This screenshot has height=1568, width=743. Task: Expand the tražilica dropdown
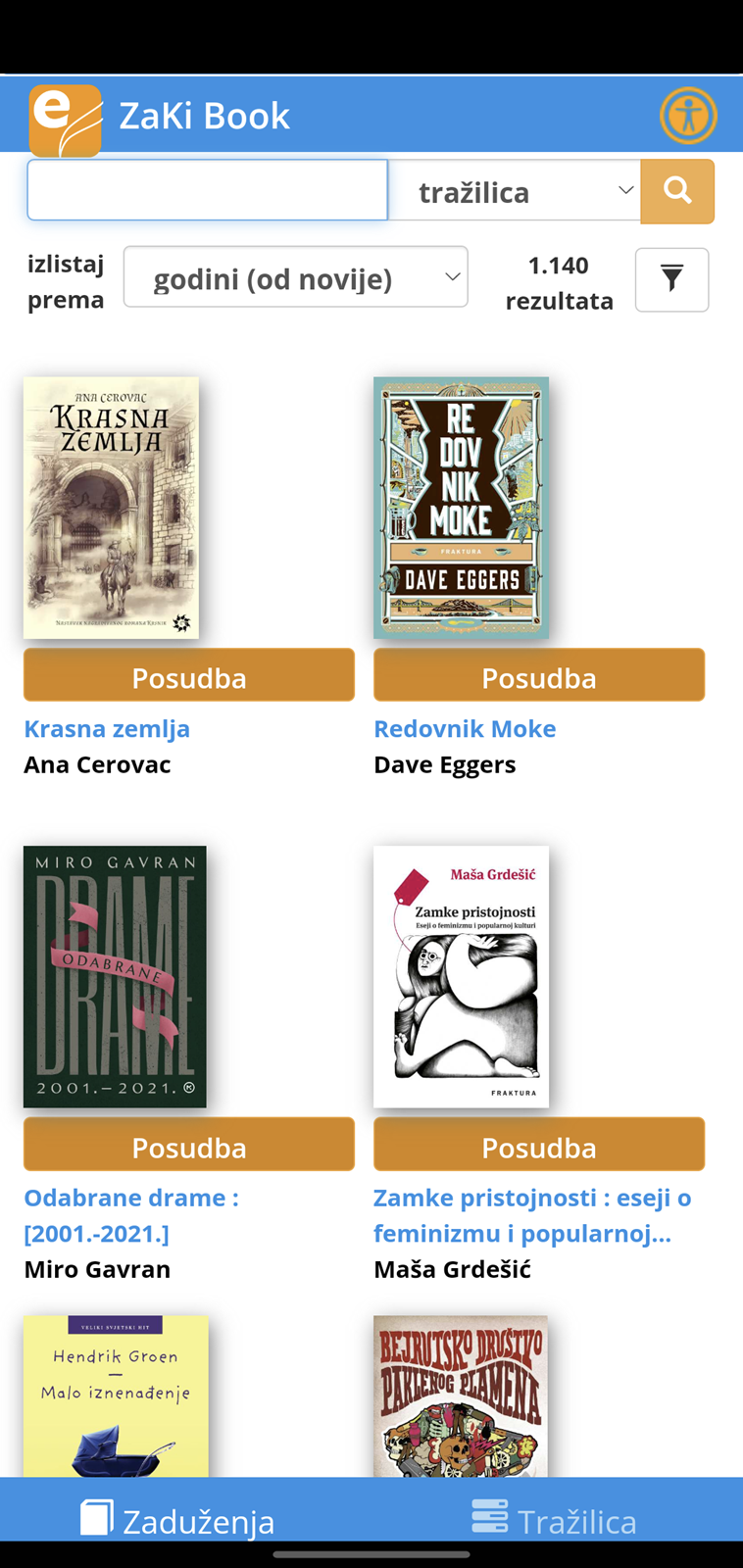tap(515, 191)
